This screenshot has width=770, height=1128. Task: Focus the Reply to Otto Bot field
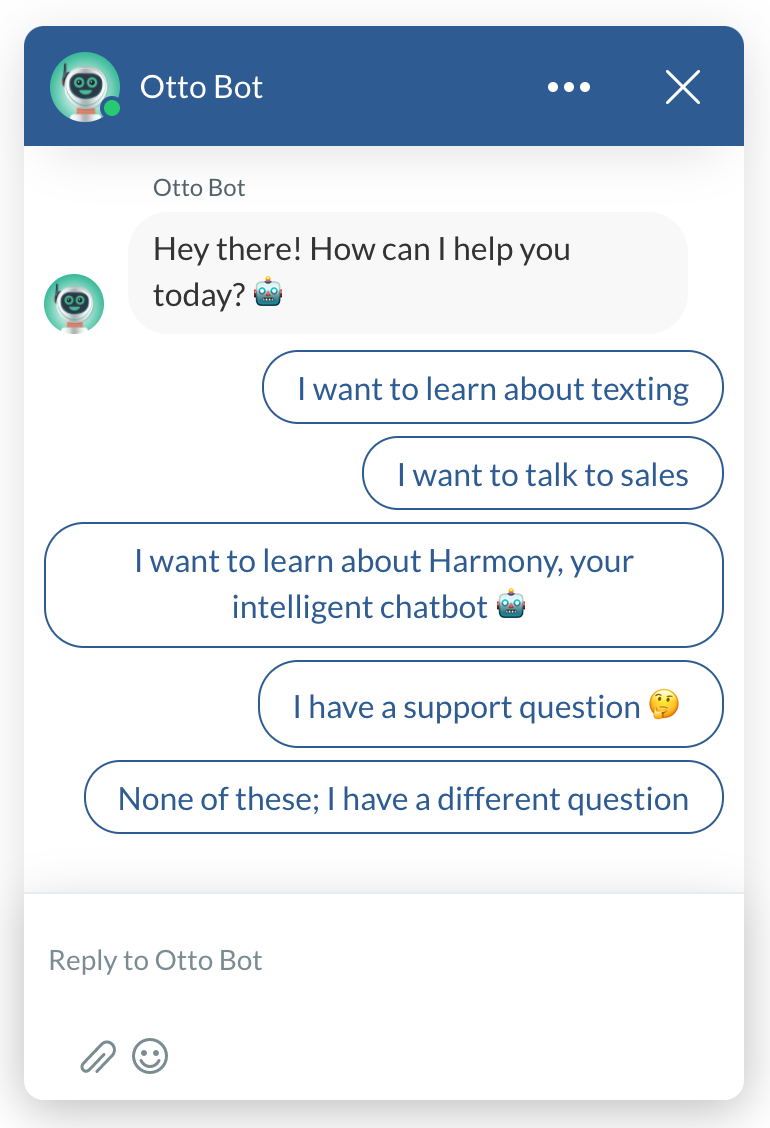point(380,961)
